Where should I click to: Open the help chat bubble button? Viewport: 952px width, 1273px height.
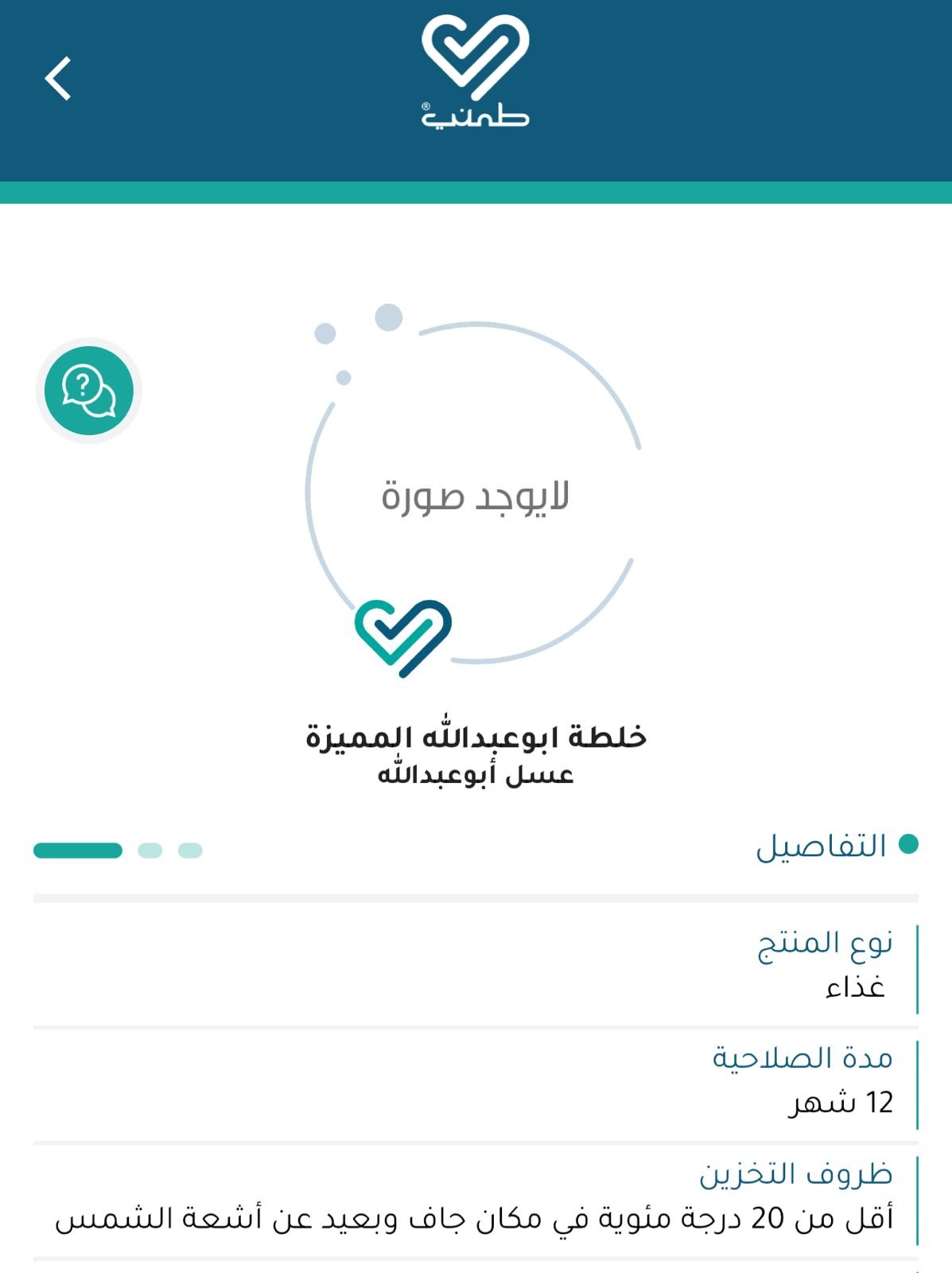[89, 390]
